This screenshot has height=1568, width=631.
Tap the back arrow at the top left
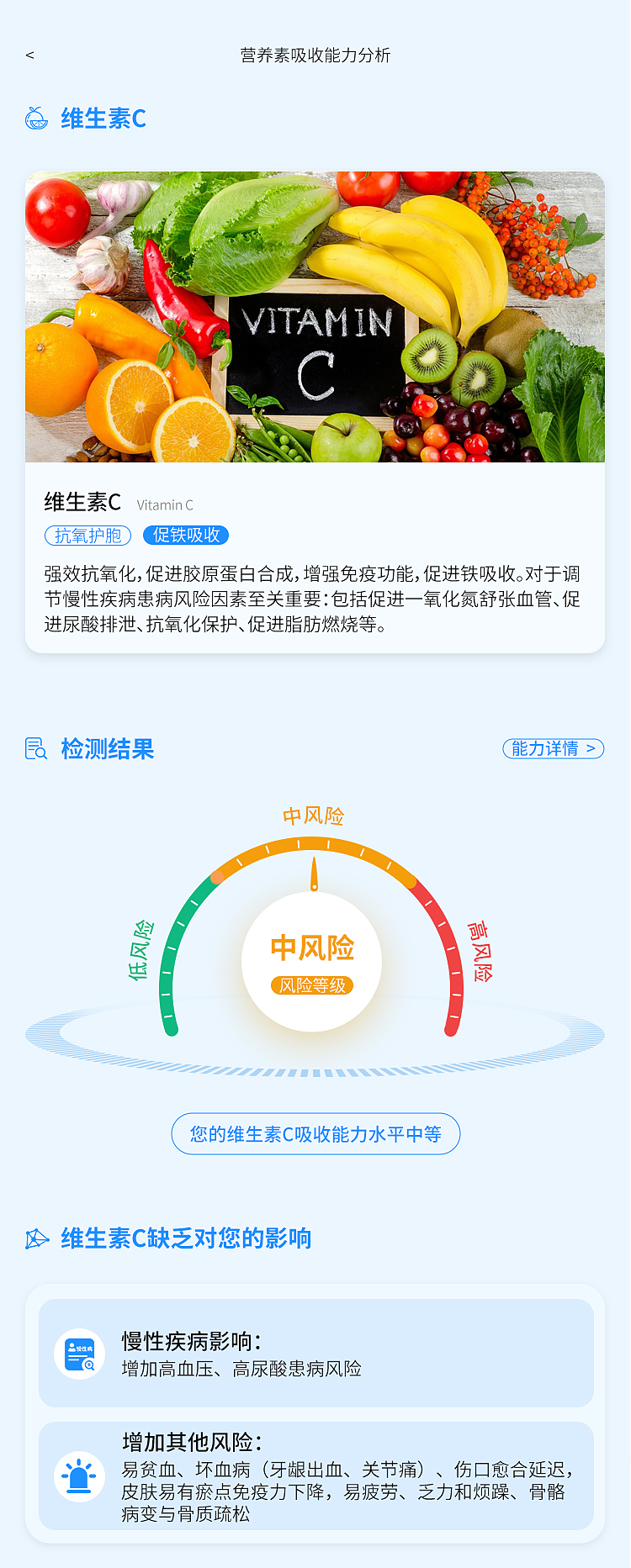coord(30,56)
